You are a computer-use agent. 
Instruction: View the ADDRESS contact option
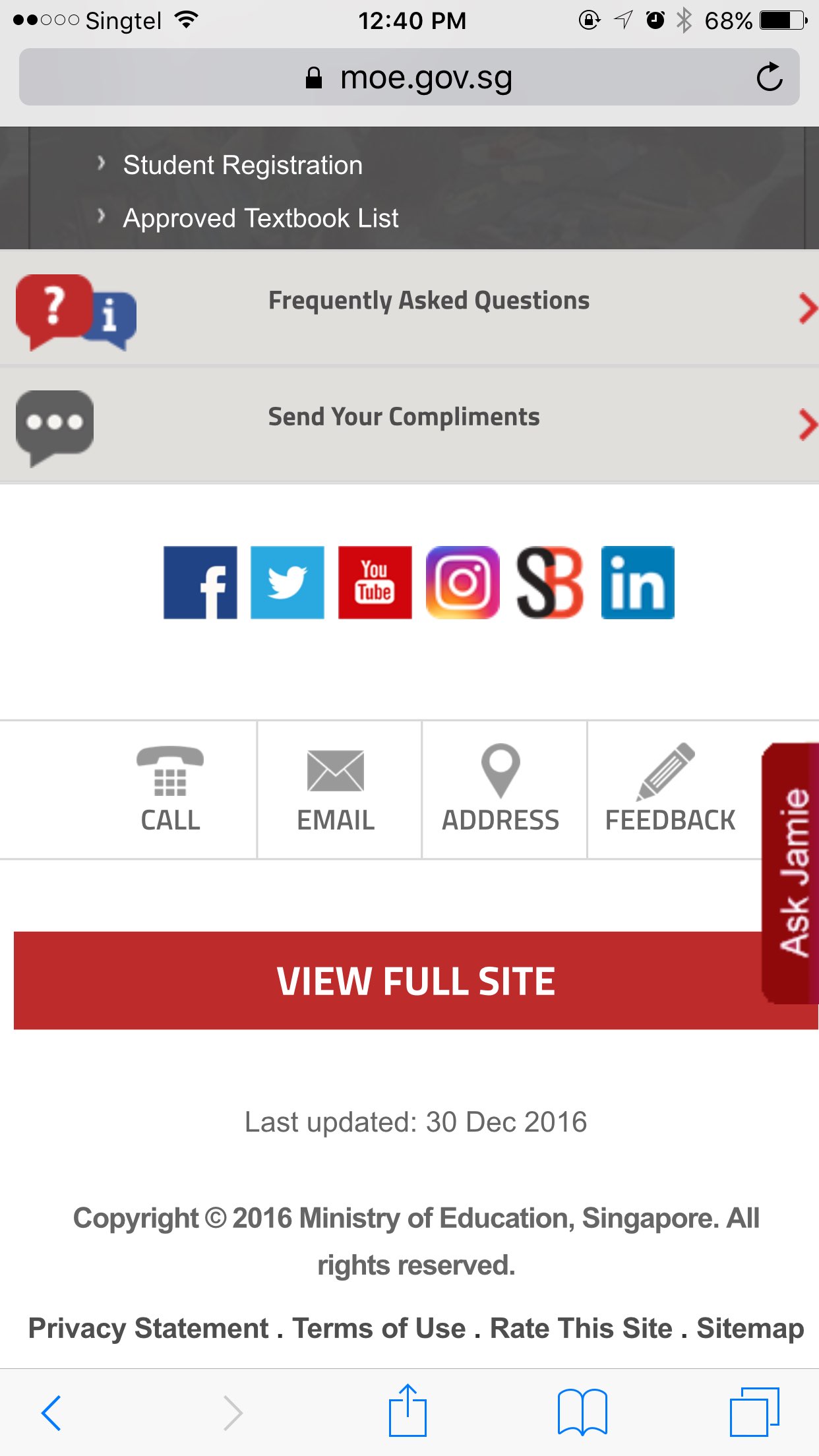pyautogui.click(x=501, y=790)
